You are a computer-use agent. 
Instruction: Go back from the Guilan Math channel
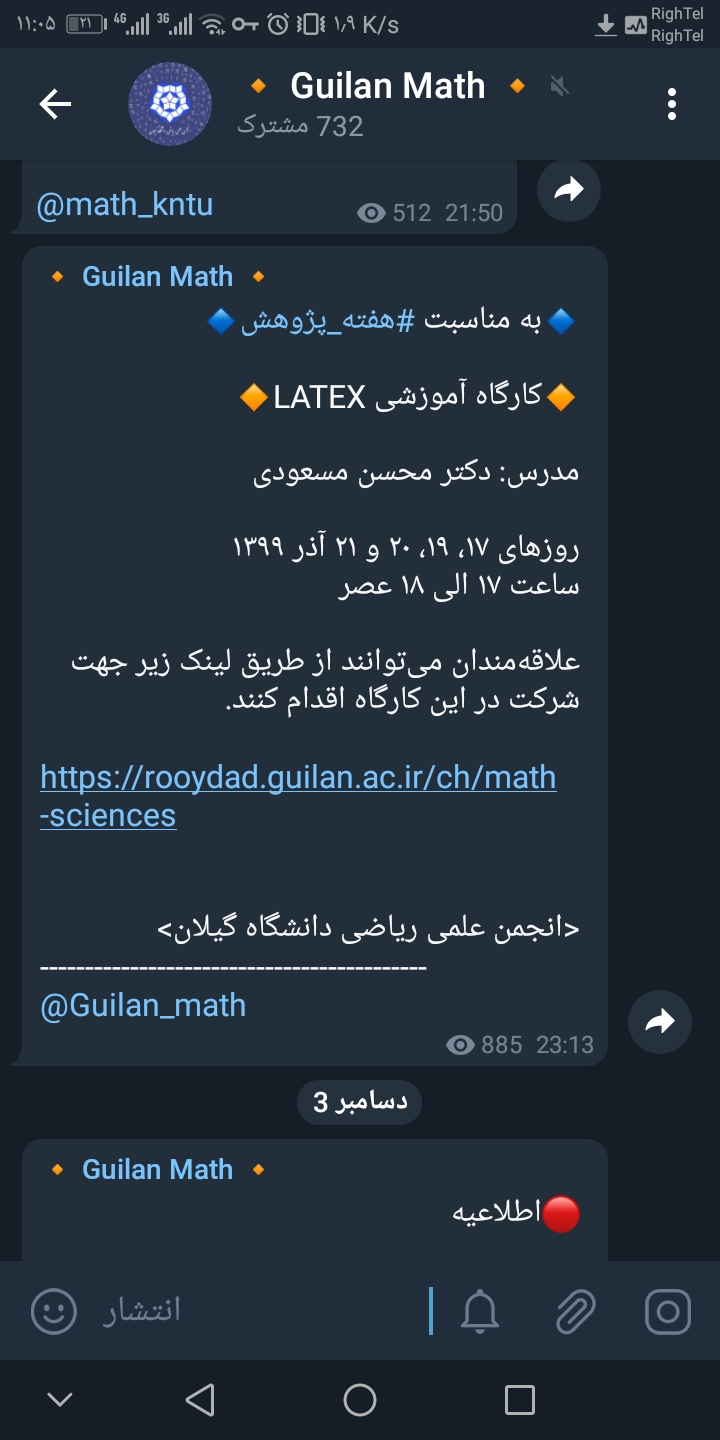click(55, 104)
